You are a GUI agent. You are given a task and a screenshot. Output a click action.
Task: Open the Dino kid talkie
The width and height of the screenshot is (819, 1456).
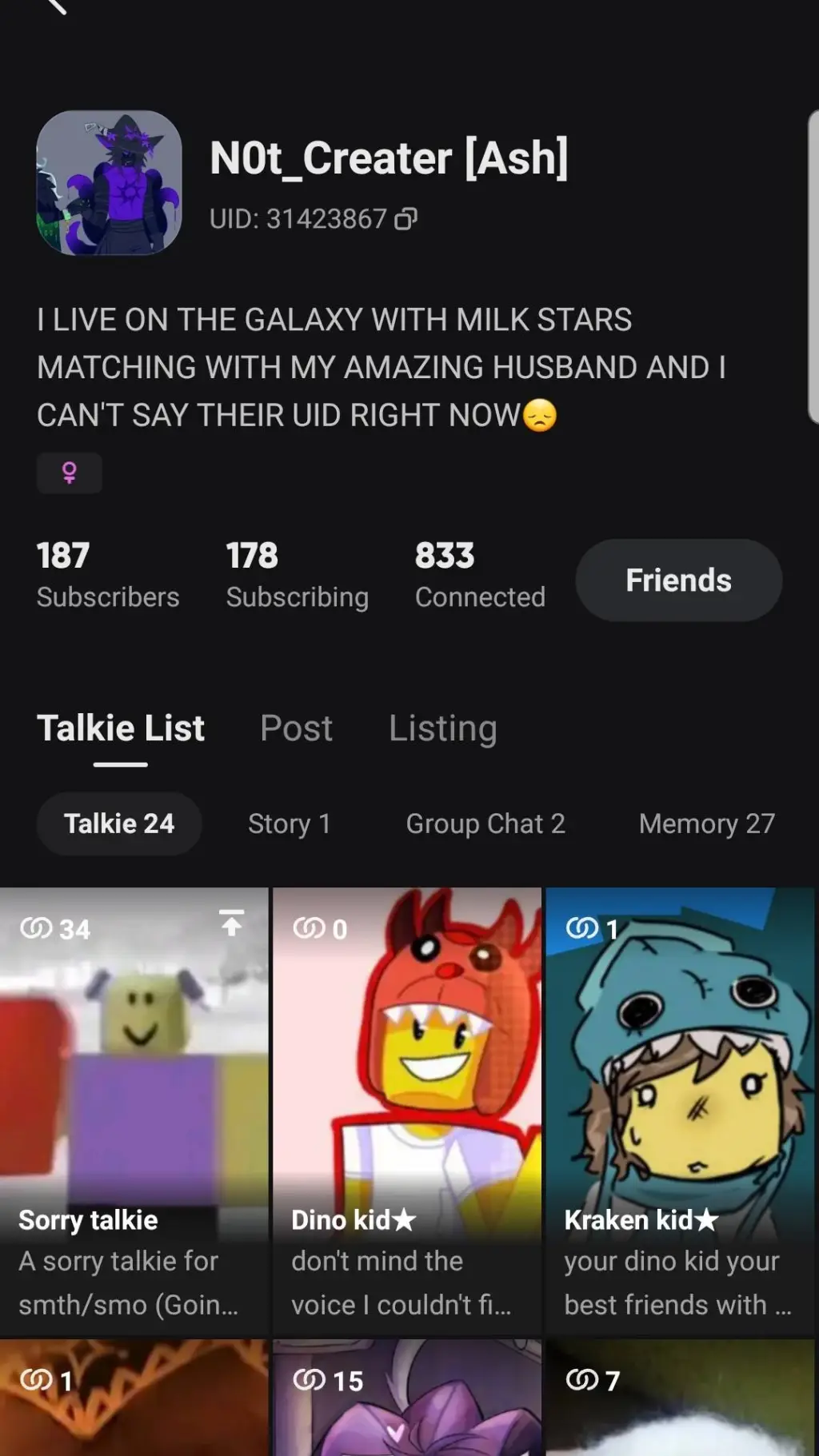[x=407, y=1111]
